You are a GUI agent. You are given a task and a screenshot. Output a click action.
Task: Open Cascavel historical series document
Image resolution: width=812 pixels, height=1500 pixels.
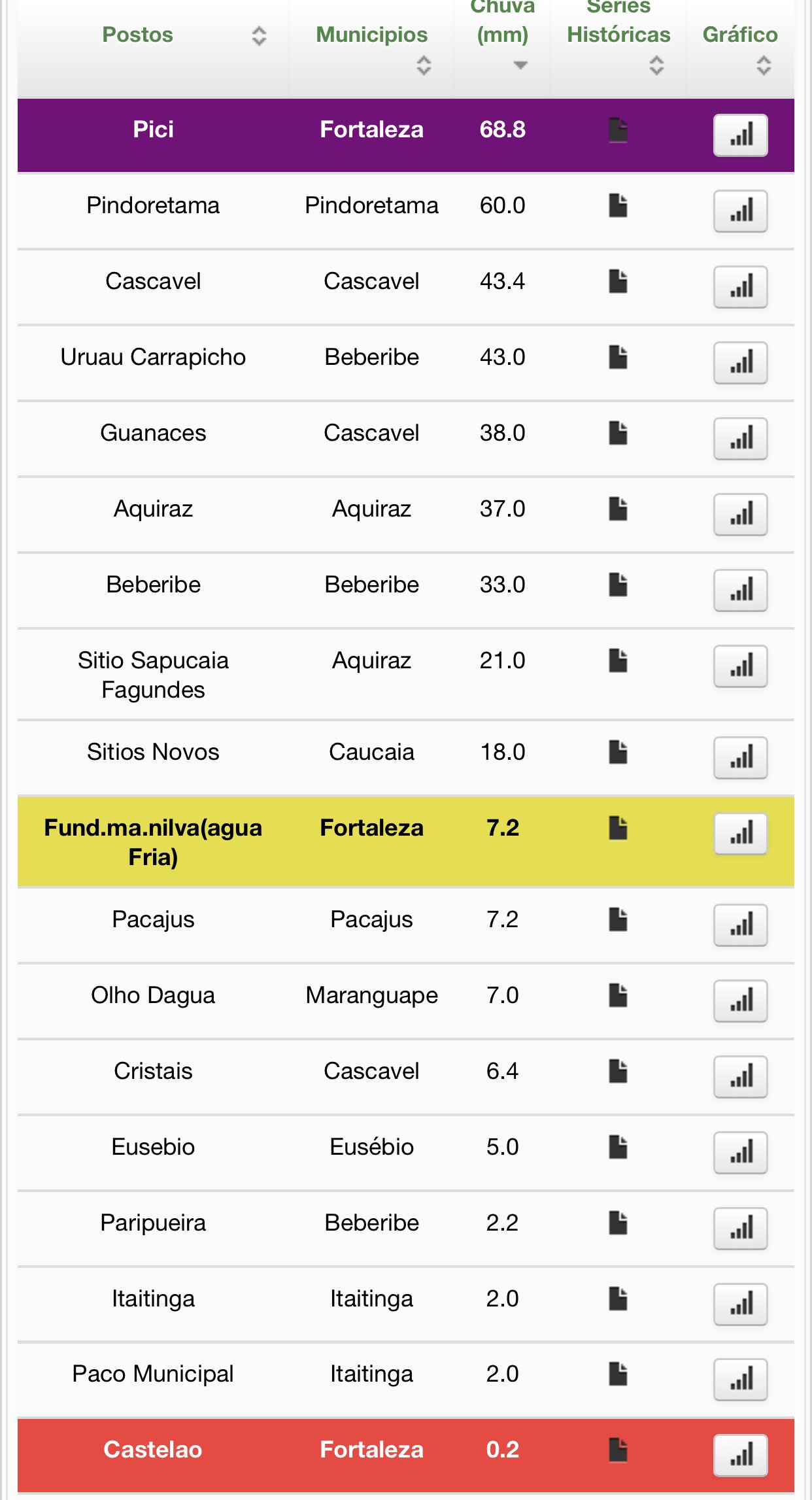pyautogui.click(x=618, y=281)
